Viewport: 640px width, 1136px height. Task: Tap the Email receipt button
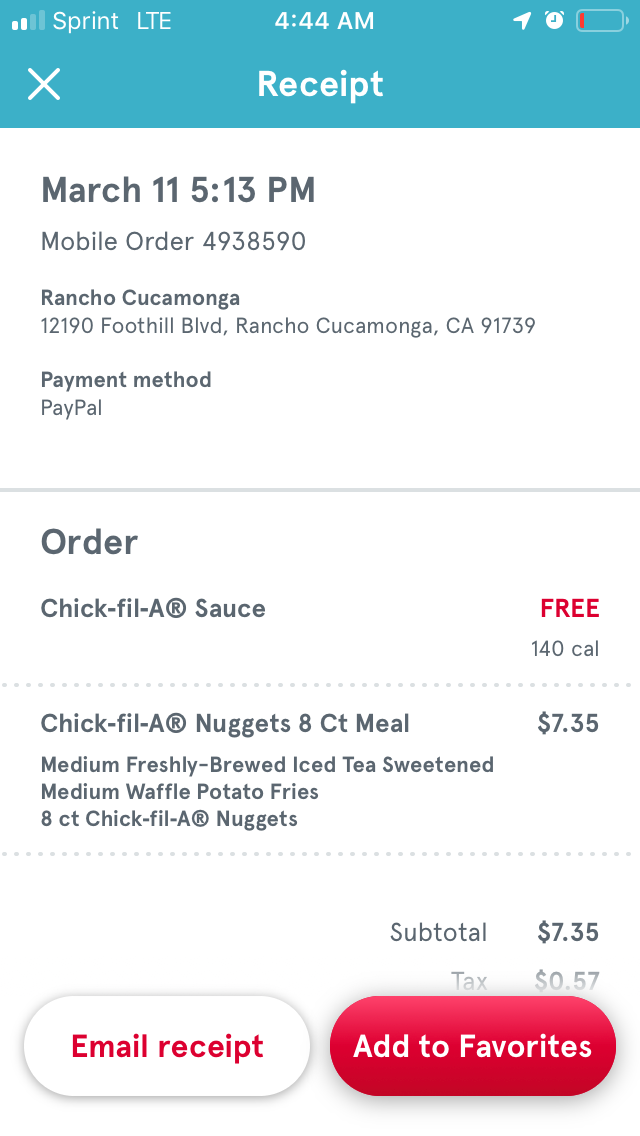tap(167, 1046)
